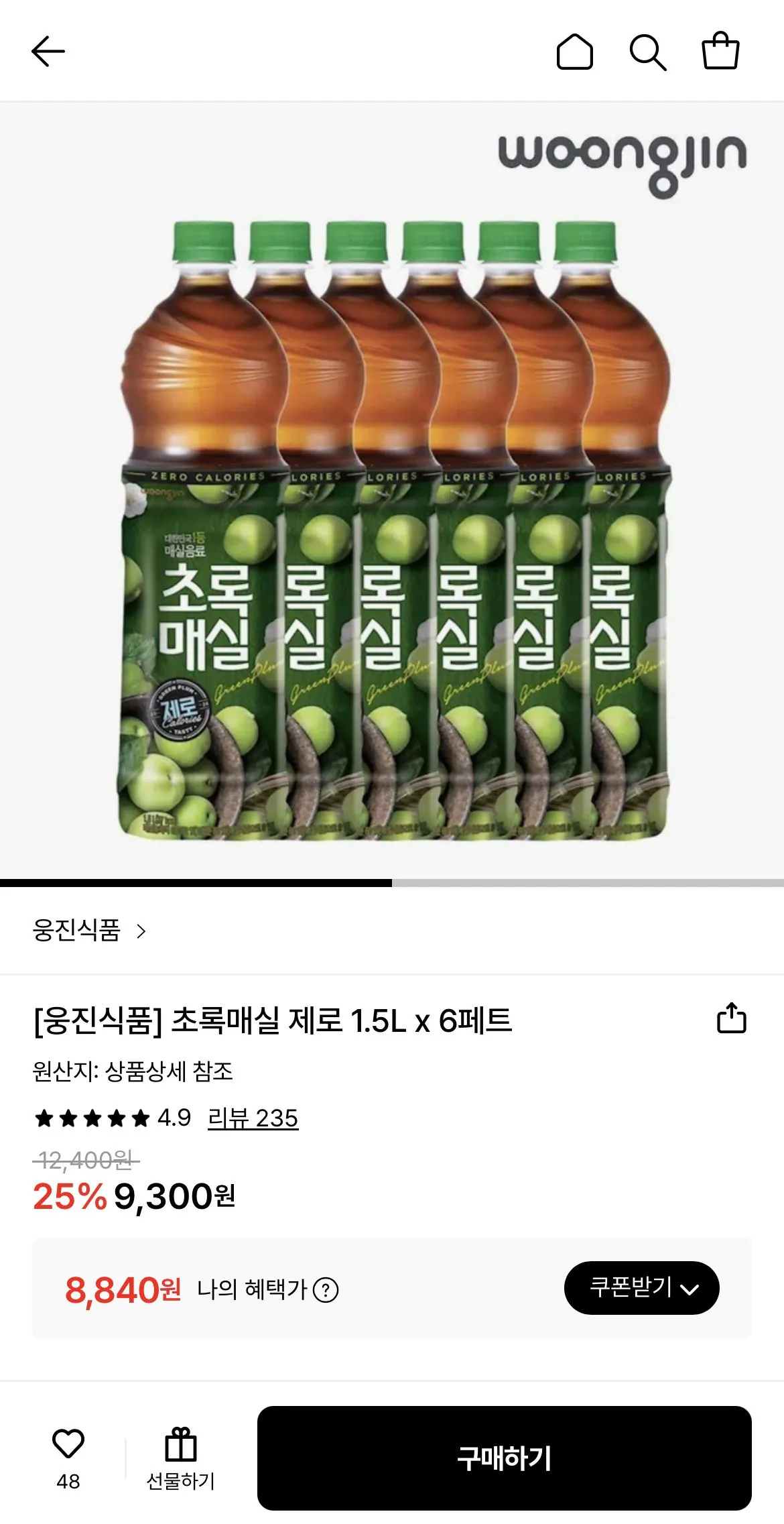
Task: Navigate back with the arrow icon
Action: 47,52
